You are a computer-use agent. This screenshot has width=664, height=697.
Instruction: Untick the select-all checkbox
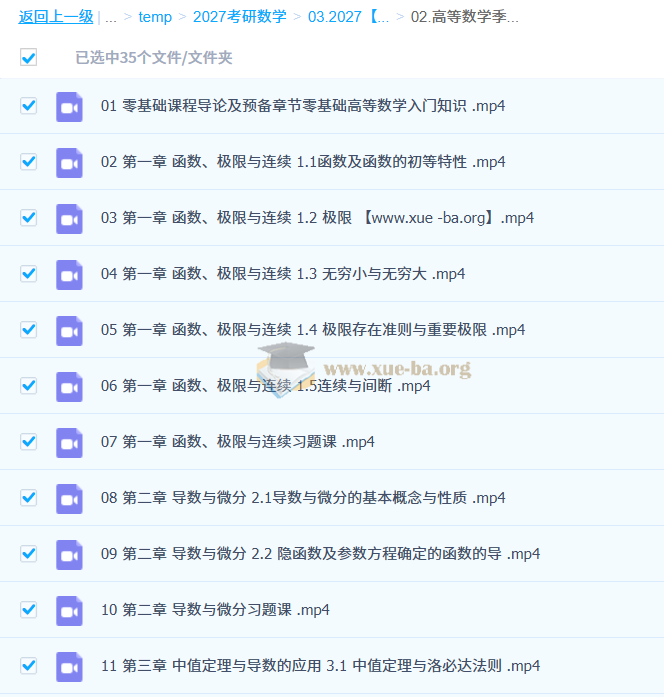28,58
